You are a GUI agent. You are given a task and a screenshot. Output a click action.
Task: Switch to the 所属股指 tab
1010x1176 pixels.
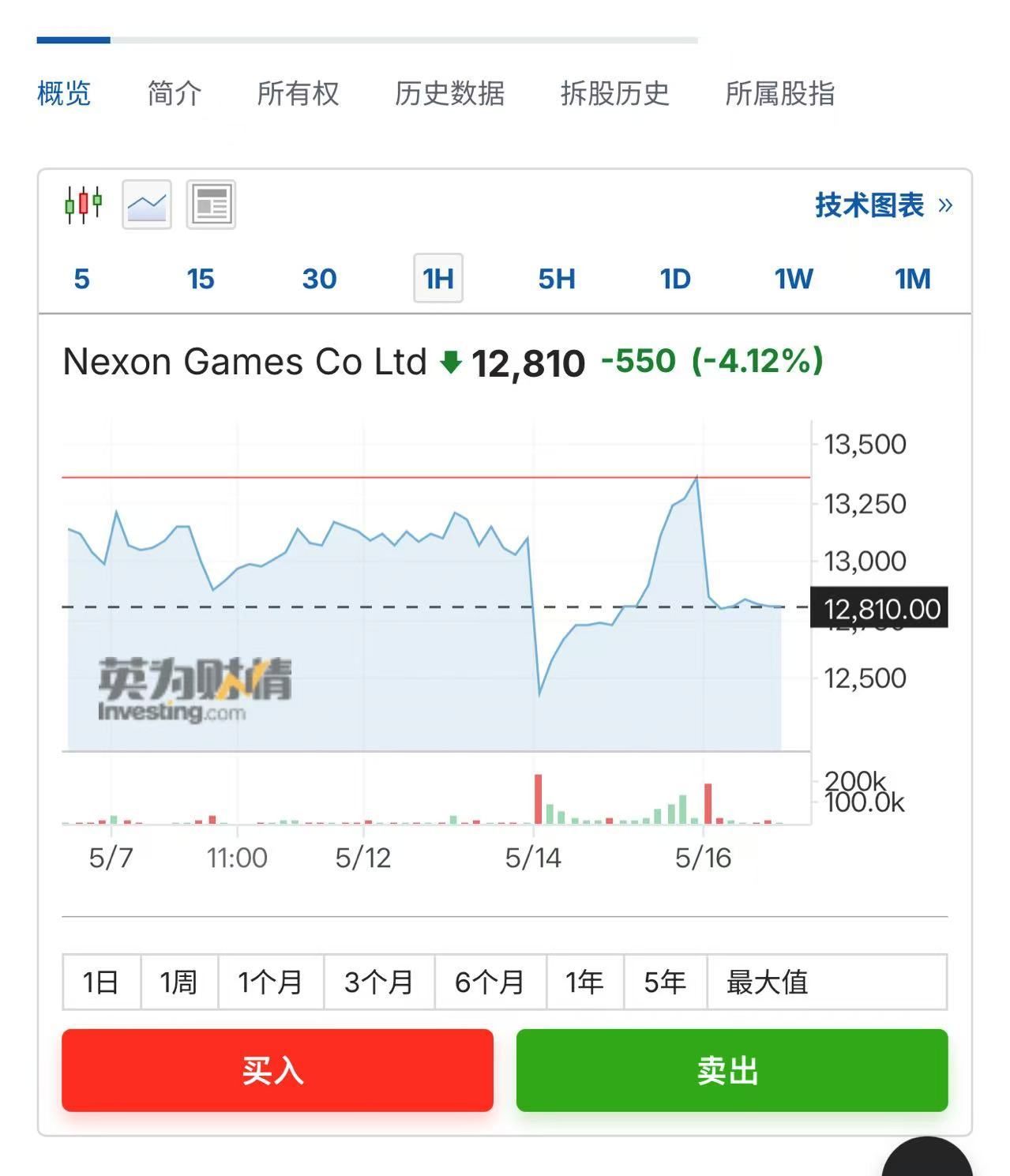point(779,93)
